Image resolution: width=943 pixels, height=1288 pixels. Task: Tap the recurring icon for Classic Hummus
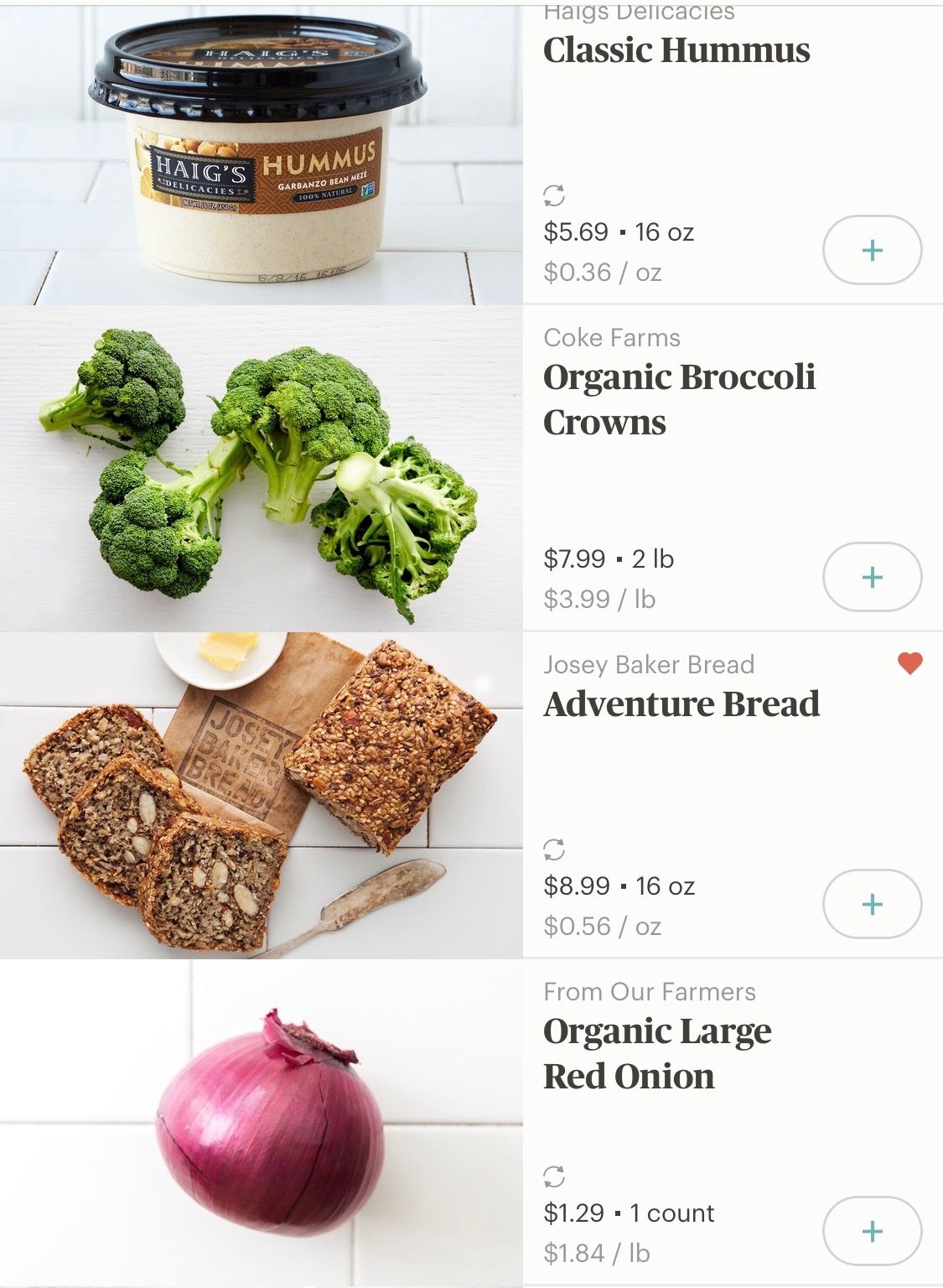click(x=554, y=195)
